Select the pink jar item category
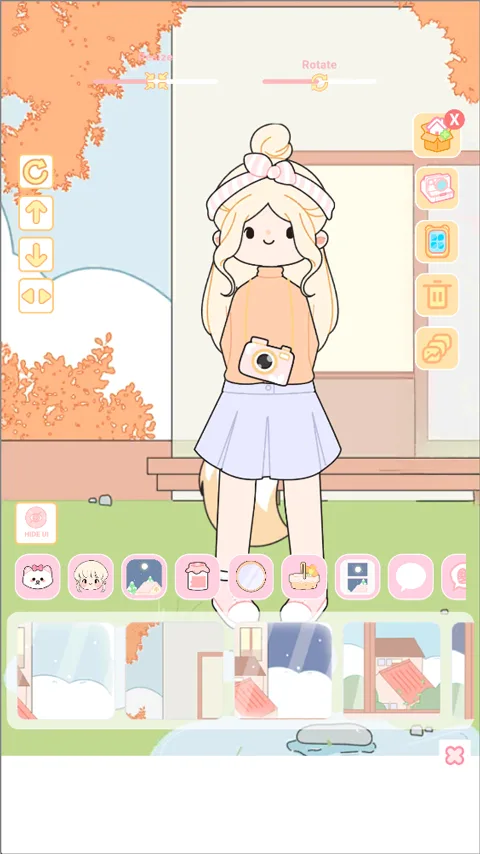 pos(198,577)
